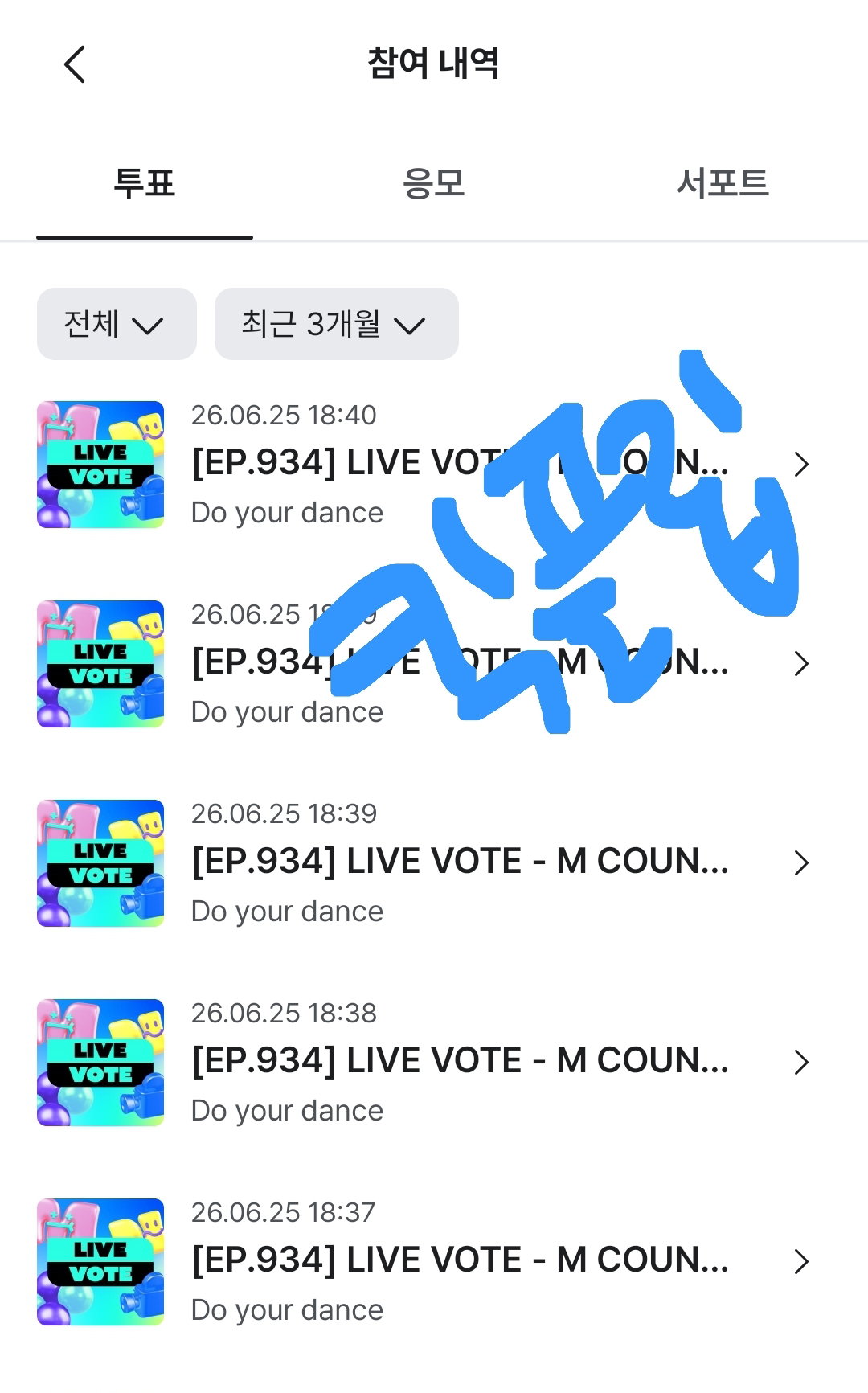Open the vote entry from 18:39

(434, 863)
